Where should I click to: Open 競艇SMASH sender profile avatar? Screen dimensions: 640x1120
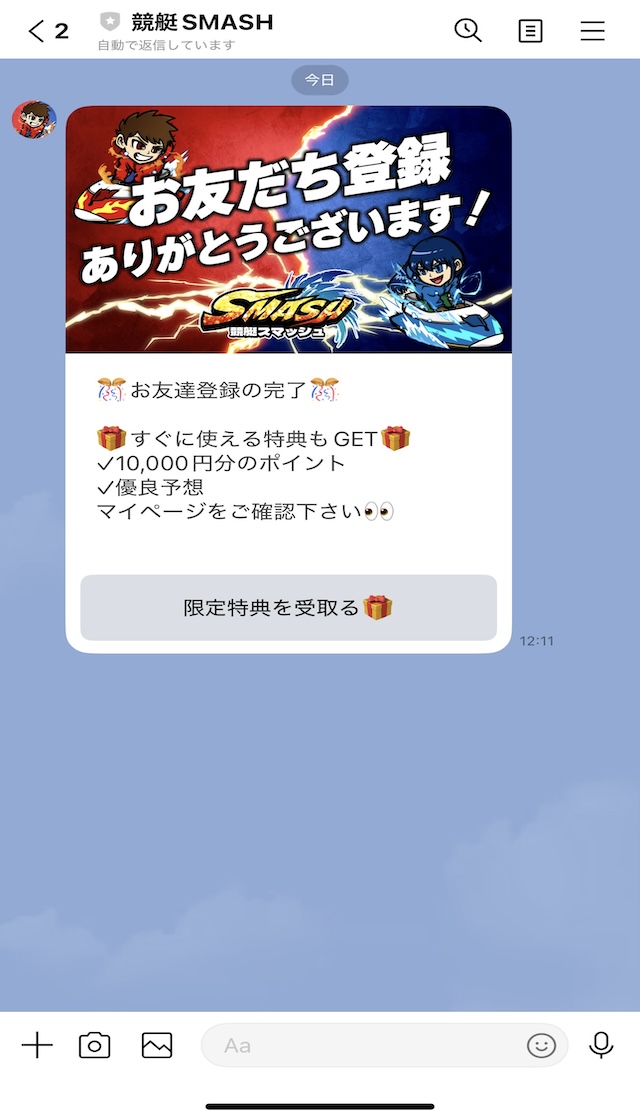34,120
